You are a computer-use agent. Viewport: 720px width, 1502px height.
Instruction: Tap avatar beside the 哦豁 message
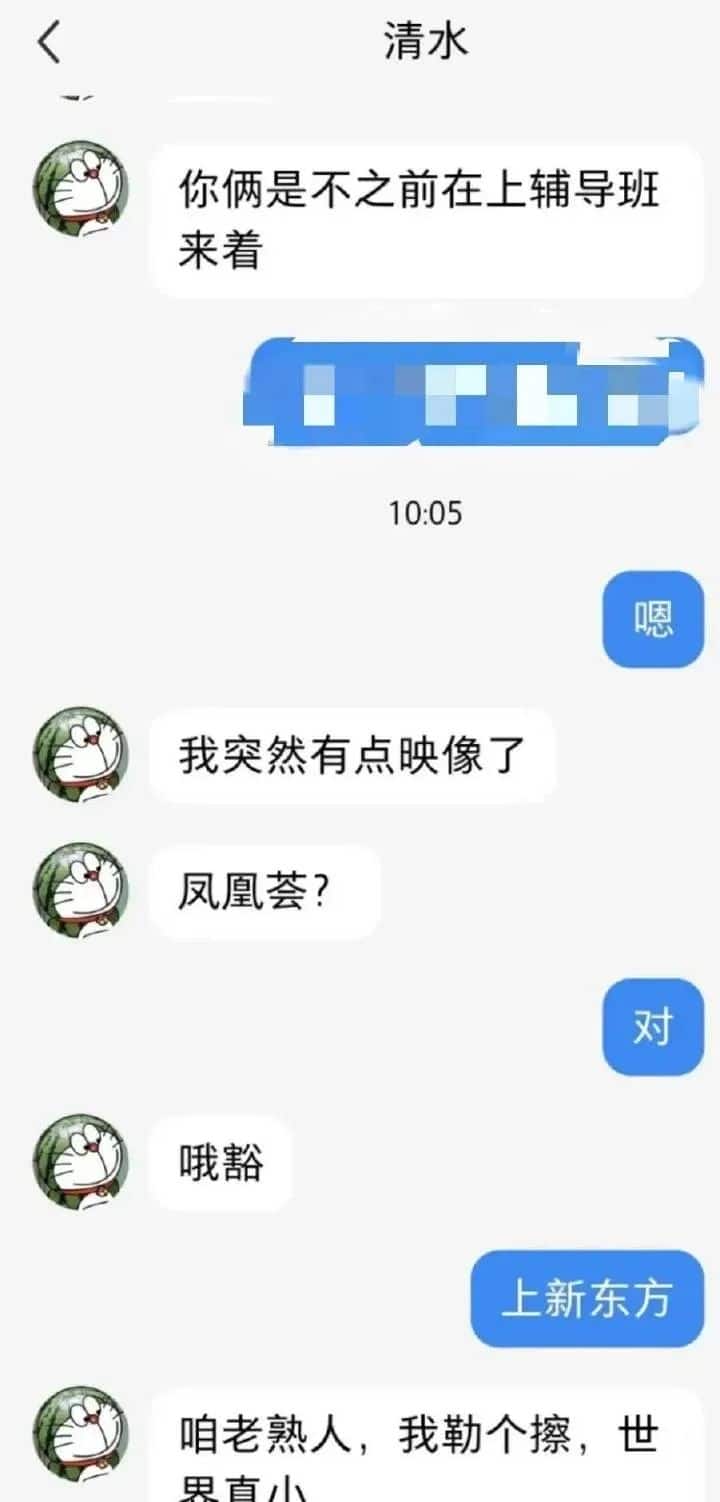(x=82, y=1161)
